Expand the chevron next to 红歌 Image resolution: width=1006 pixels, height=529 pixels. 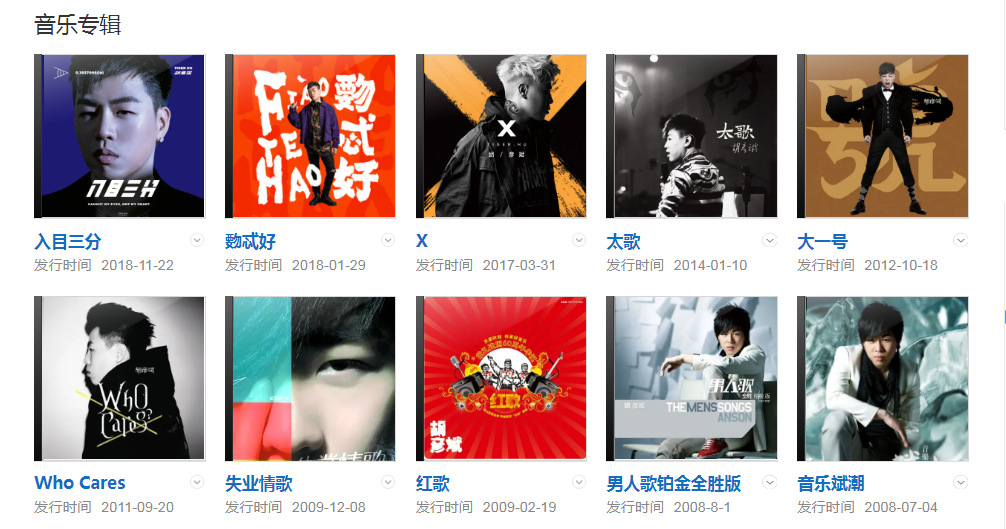coord(579,482)
